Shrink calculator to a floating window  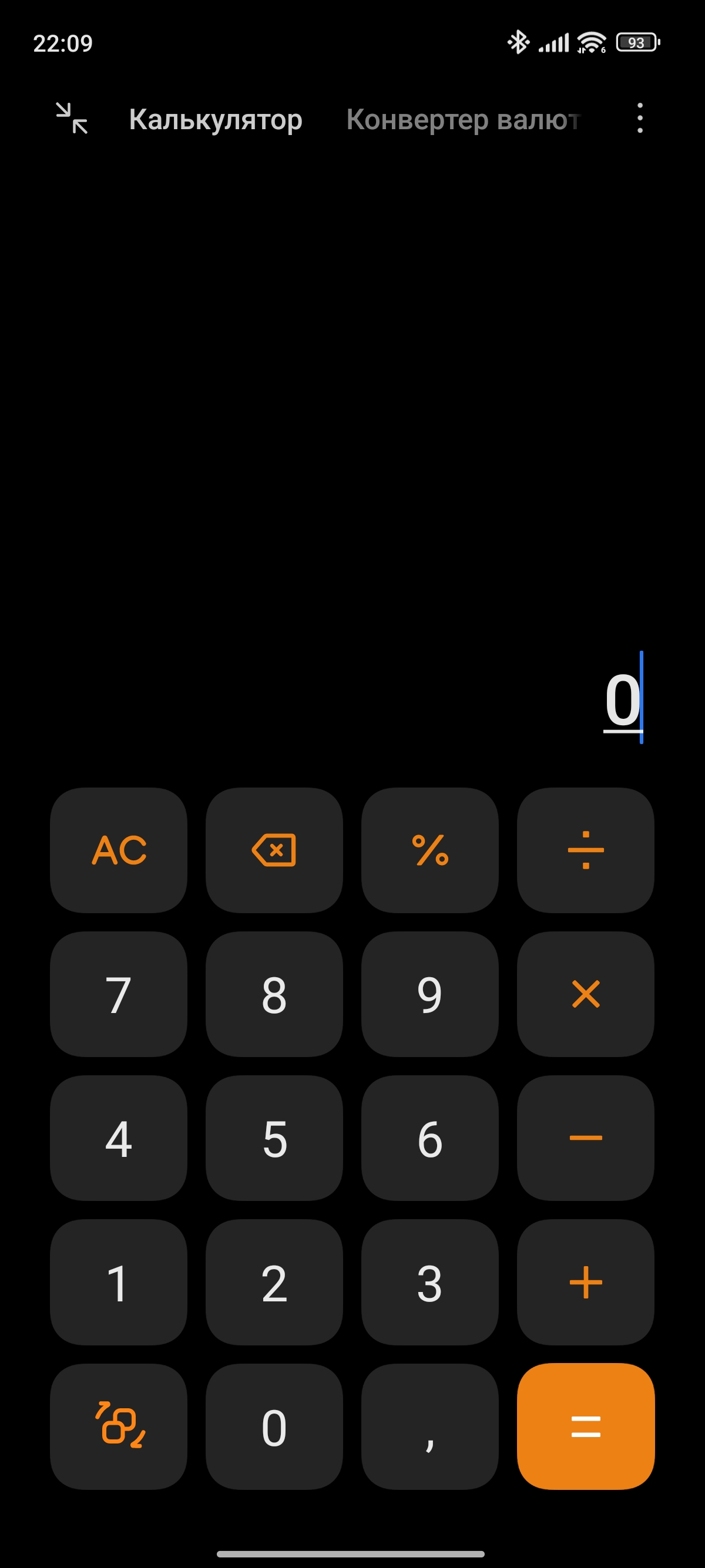coord(72,118)
